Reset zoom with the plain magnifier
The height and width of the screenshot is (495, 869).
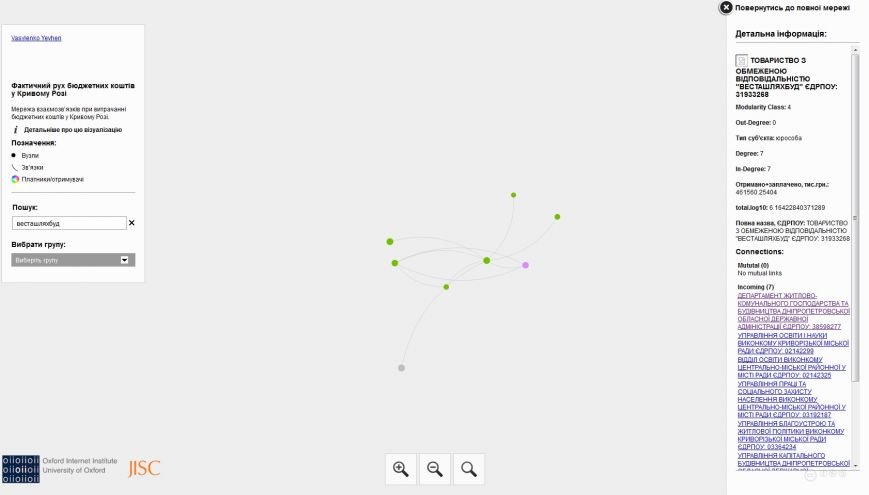(x=469, y=468)
